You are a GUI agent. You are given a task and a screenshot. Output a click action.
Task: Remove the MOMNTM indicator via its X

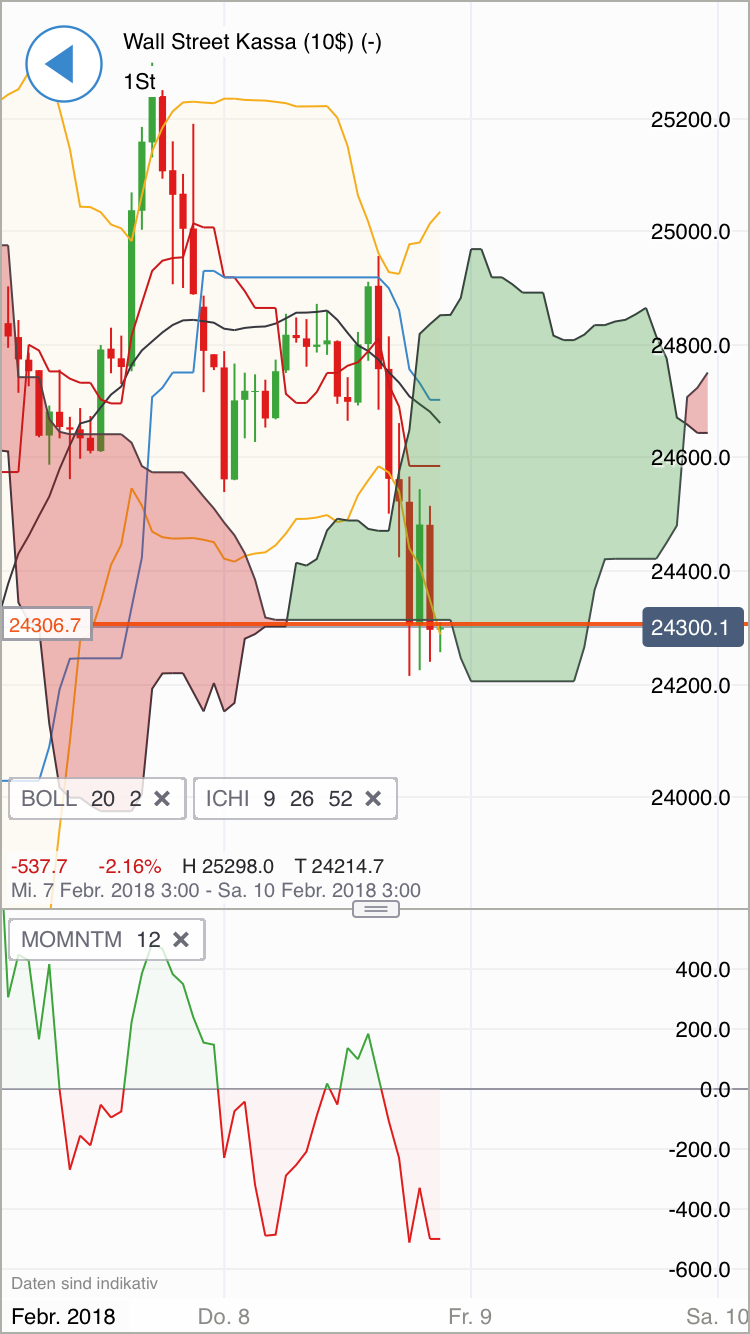tap(181, 939)
